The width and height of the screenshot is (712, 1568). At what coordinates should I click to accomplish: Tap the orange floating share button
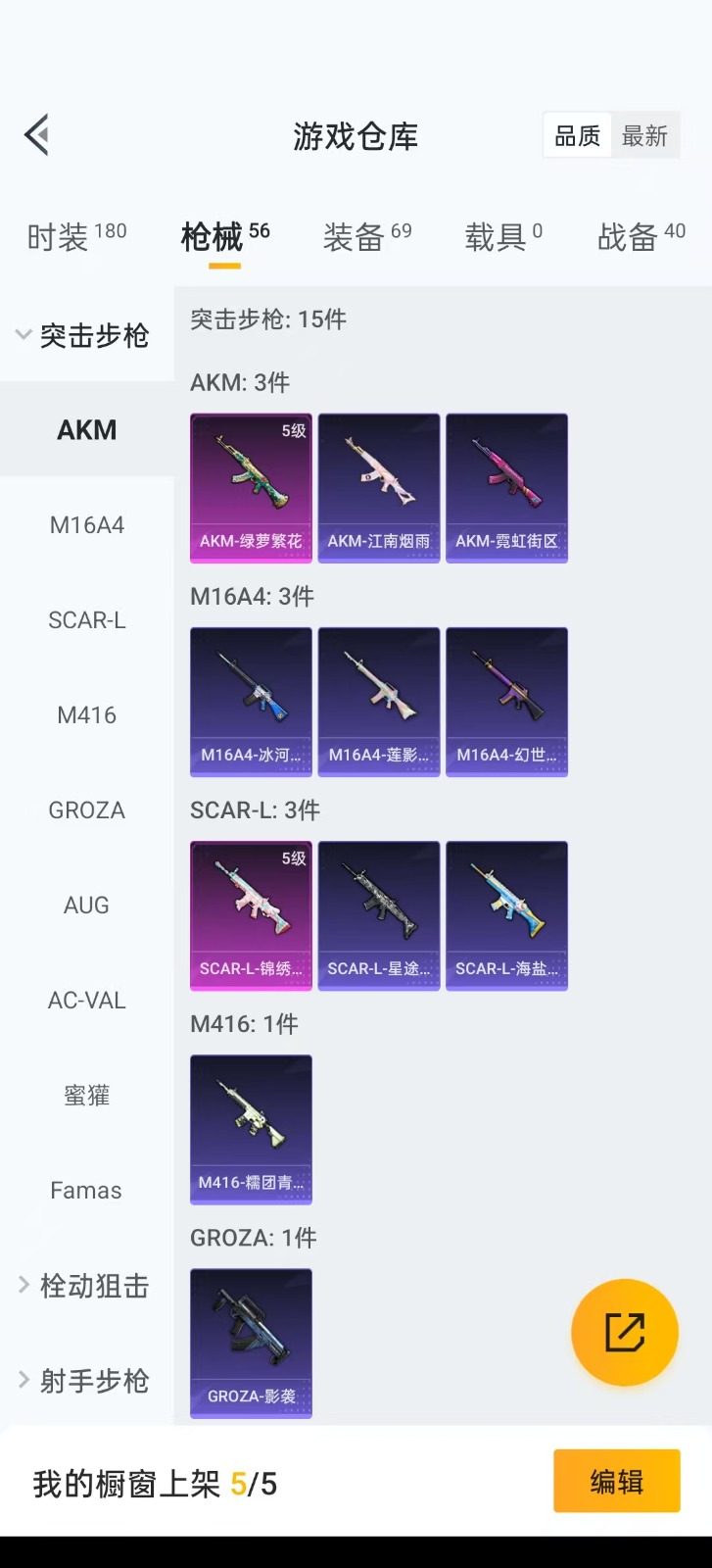(625, 1333)
